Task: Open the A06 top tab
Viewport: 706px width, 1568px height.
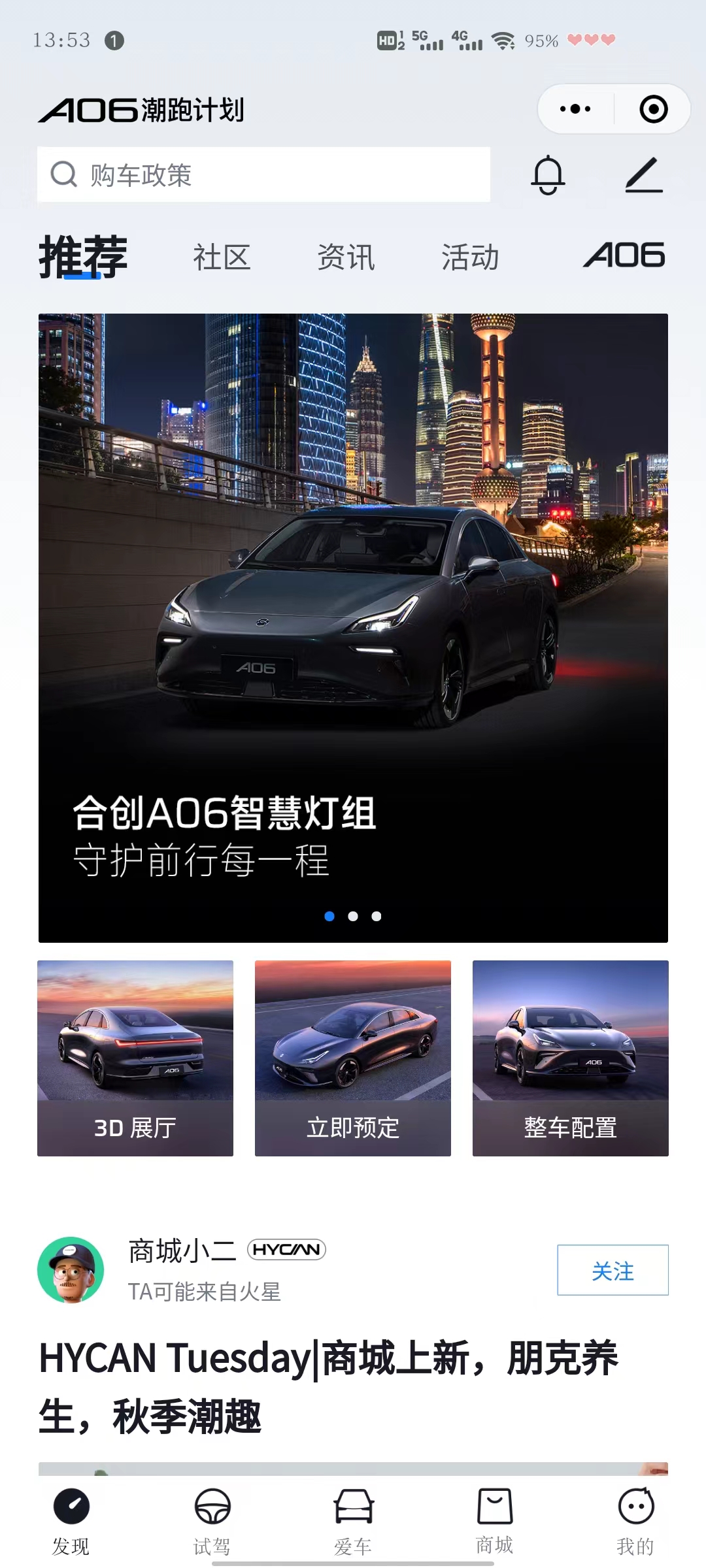Action: point(624,255)
